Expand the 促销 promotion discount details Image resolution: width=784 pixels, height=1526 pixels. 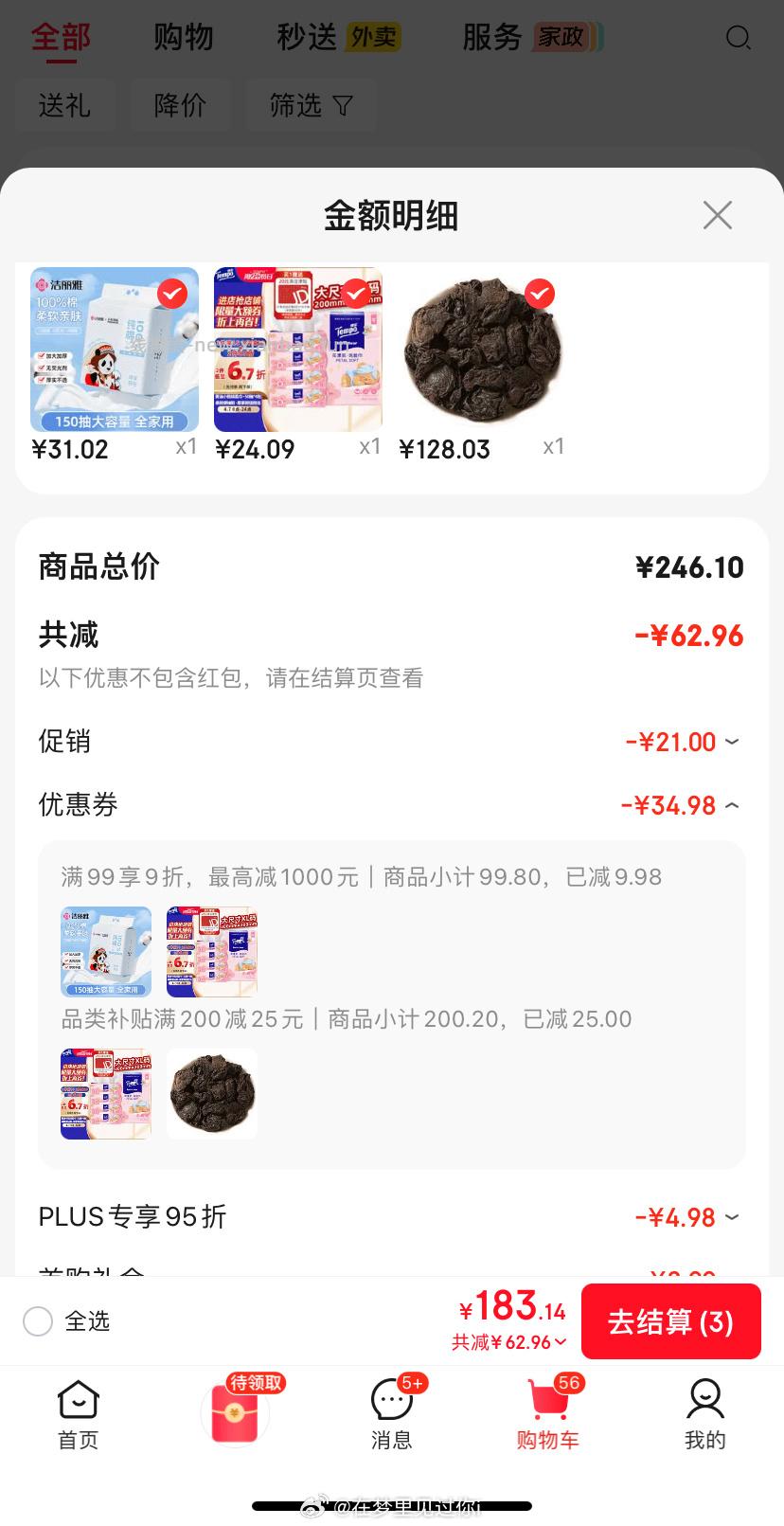731,742
